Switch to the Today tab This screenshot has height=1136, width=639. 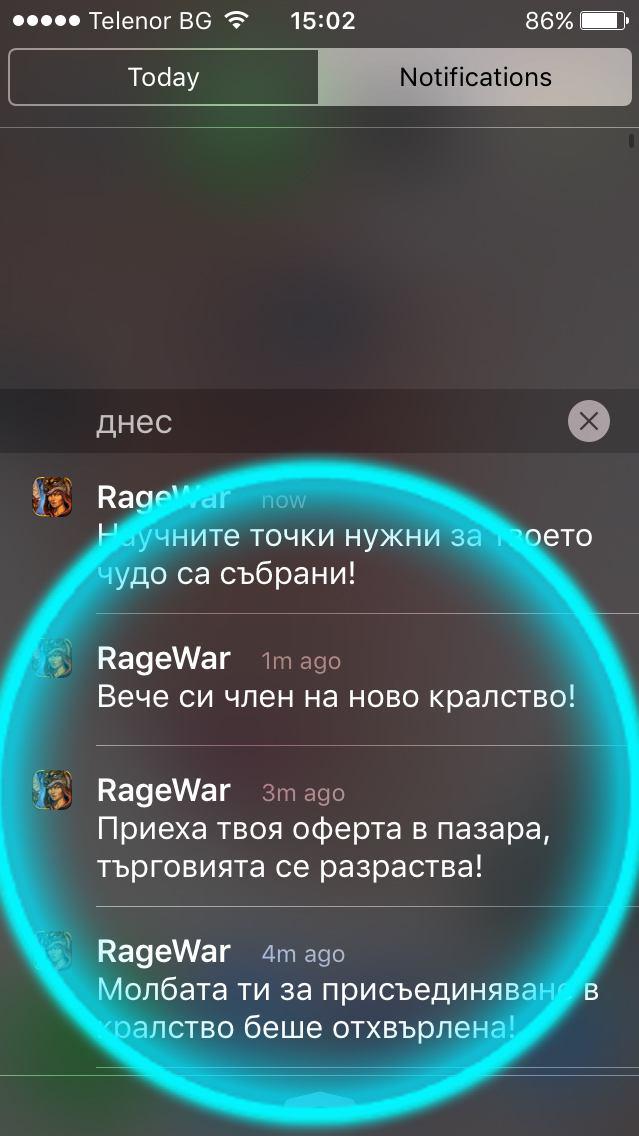coord(163,78)
